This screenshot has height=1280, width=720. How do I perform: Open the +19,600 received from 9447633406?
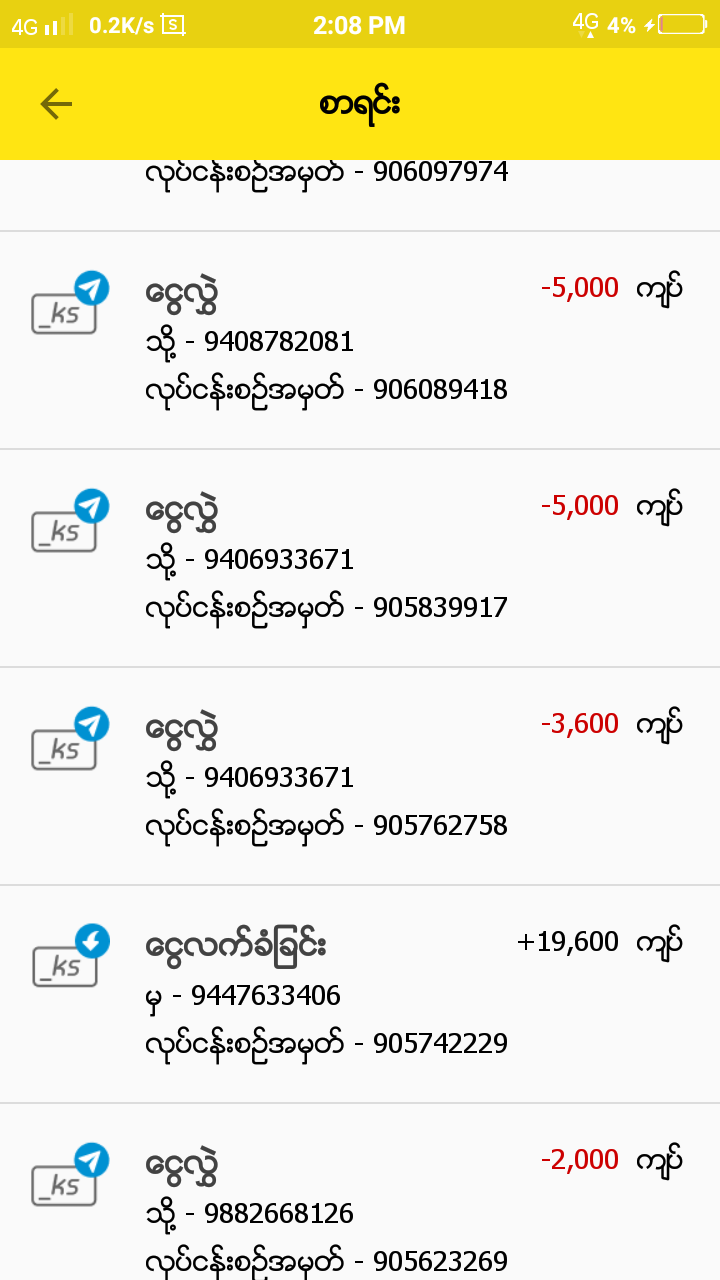[360, 994]
